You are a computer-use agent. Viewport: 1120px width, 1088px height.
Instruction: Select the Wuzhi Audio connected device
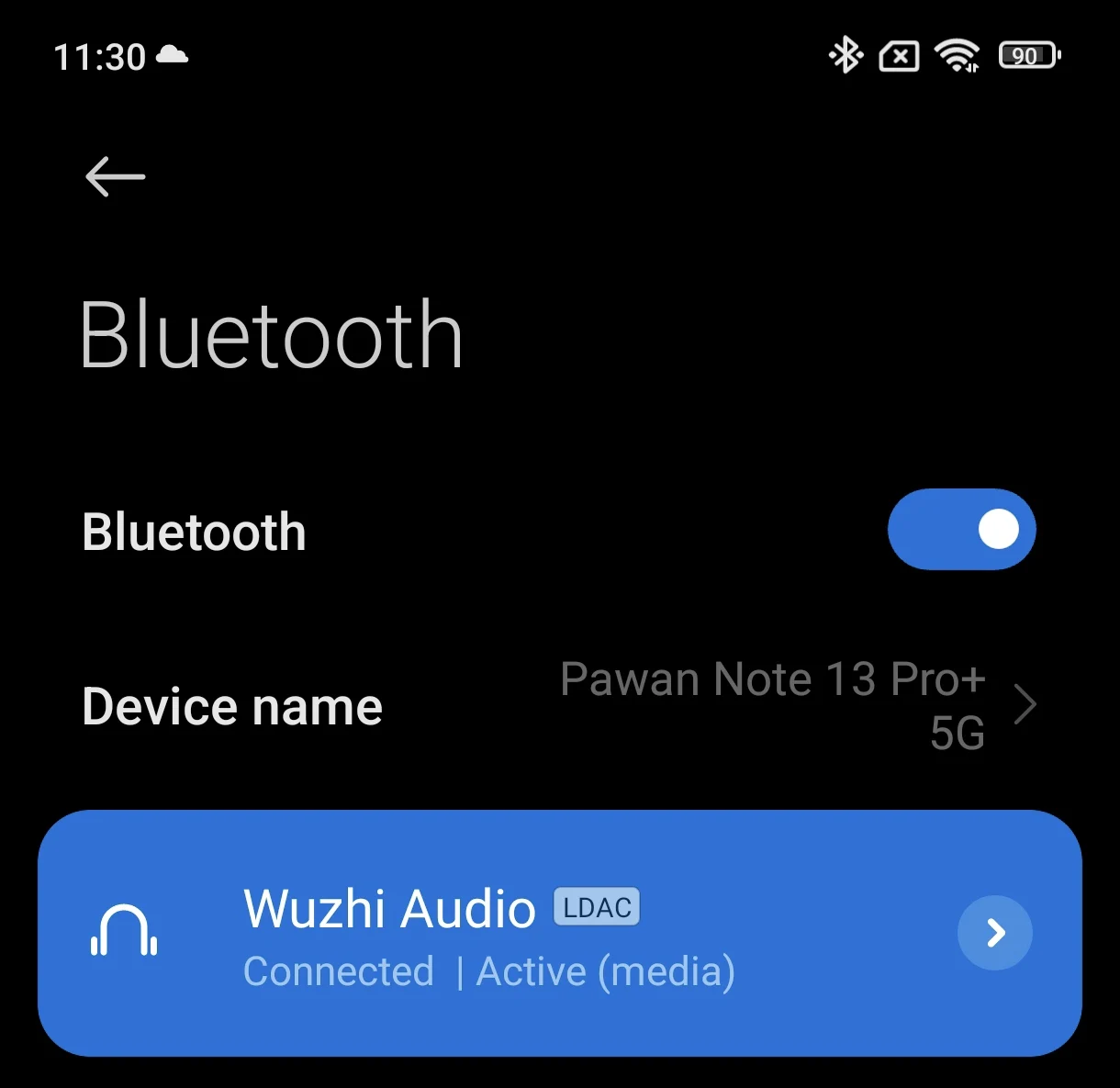[x=560, y=933]
